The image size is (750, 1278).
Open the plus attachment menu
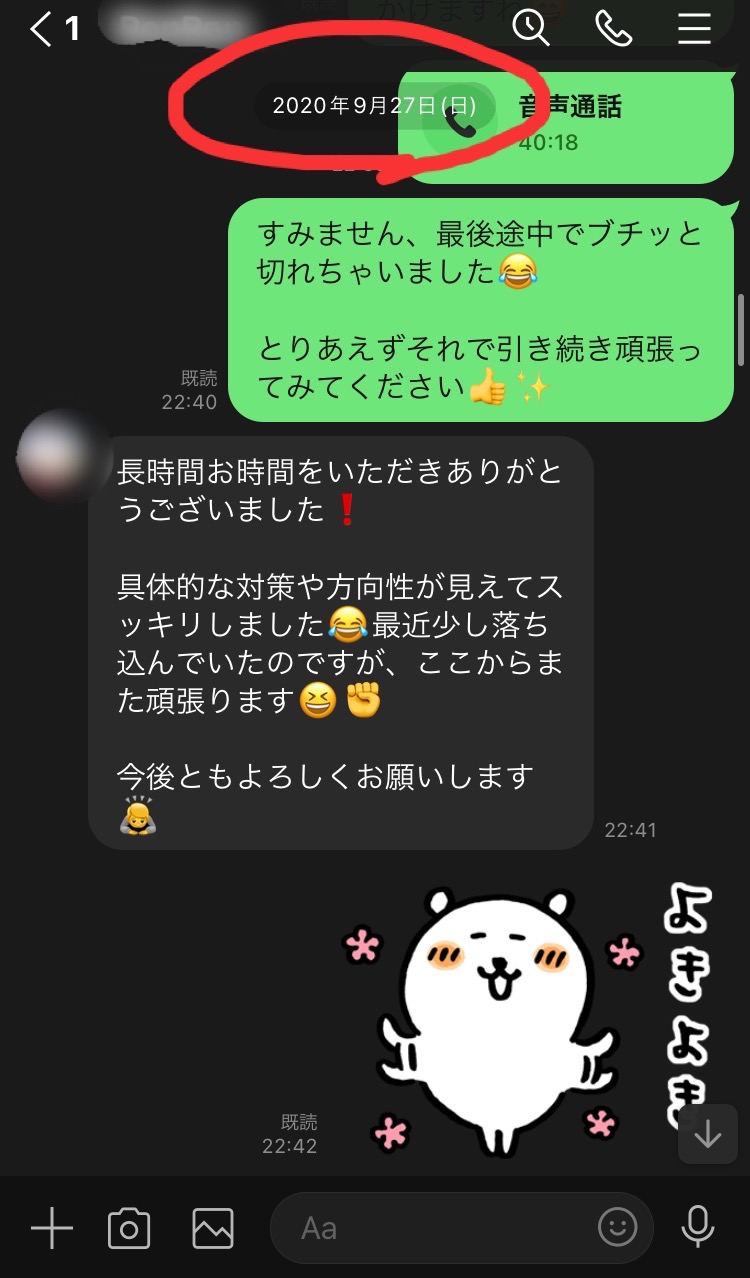[x=51, y=1227]
